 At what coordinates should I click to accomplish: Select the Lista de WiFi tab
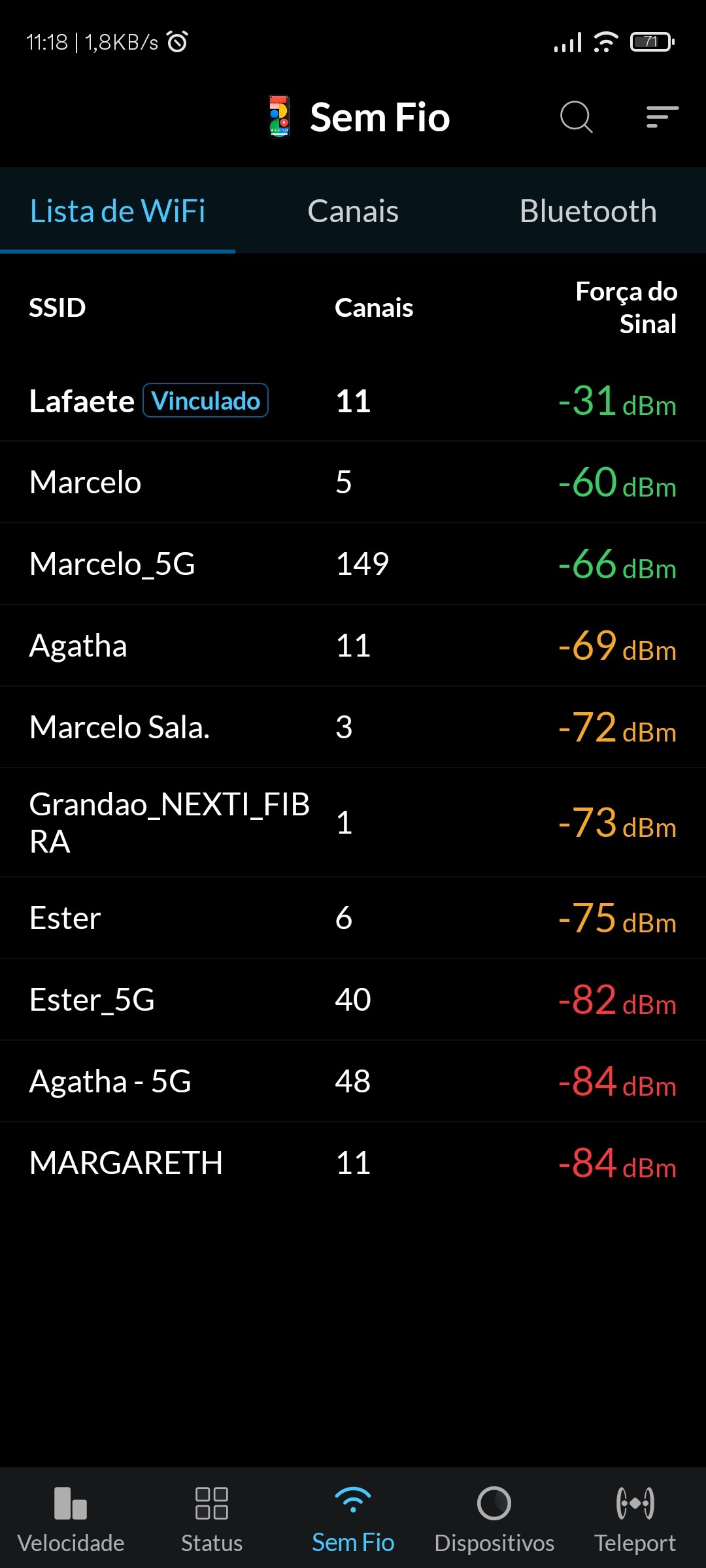tap(118, 211)
